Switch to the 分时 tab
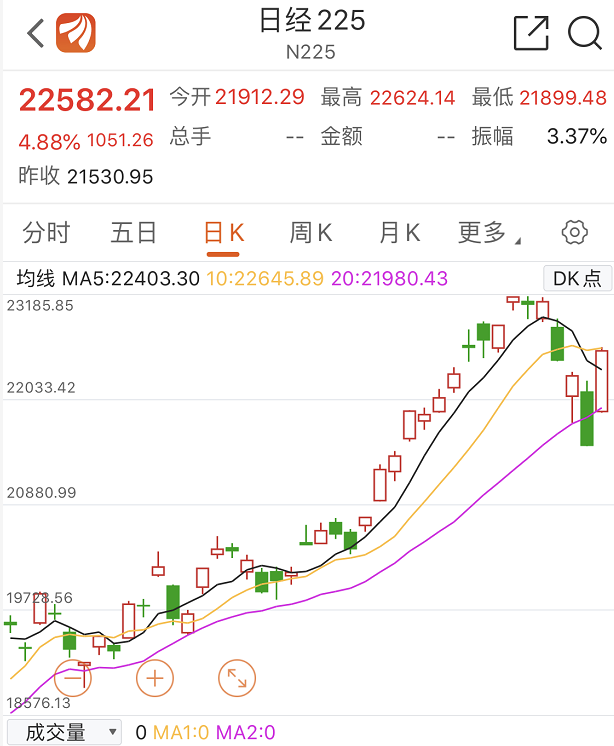The image size is (614, 746). coord(47,233)
